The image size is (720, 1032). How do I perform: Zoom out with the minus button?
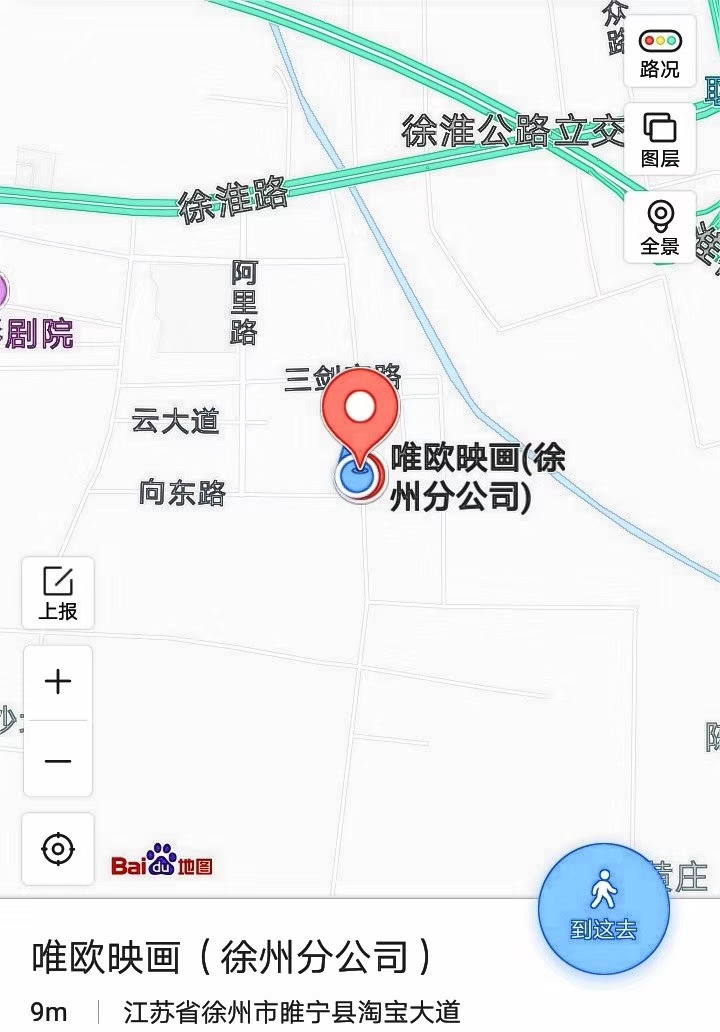pos(58,760)
